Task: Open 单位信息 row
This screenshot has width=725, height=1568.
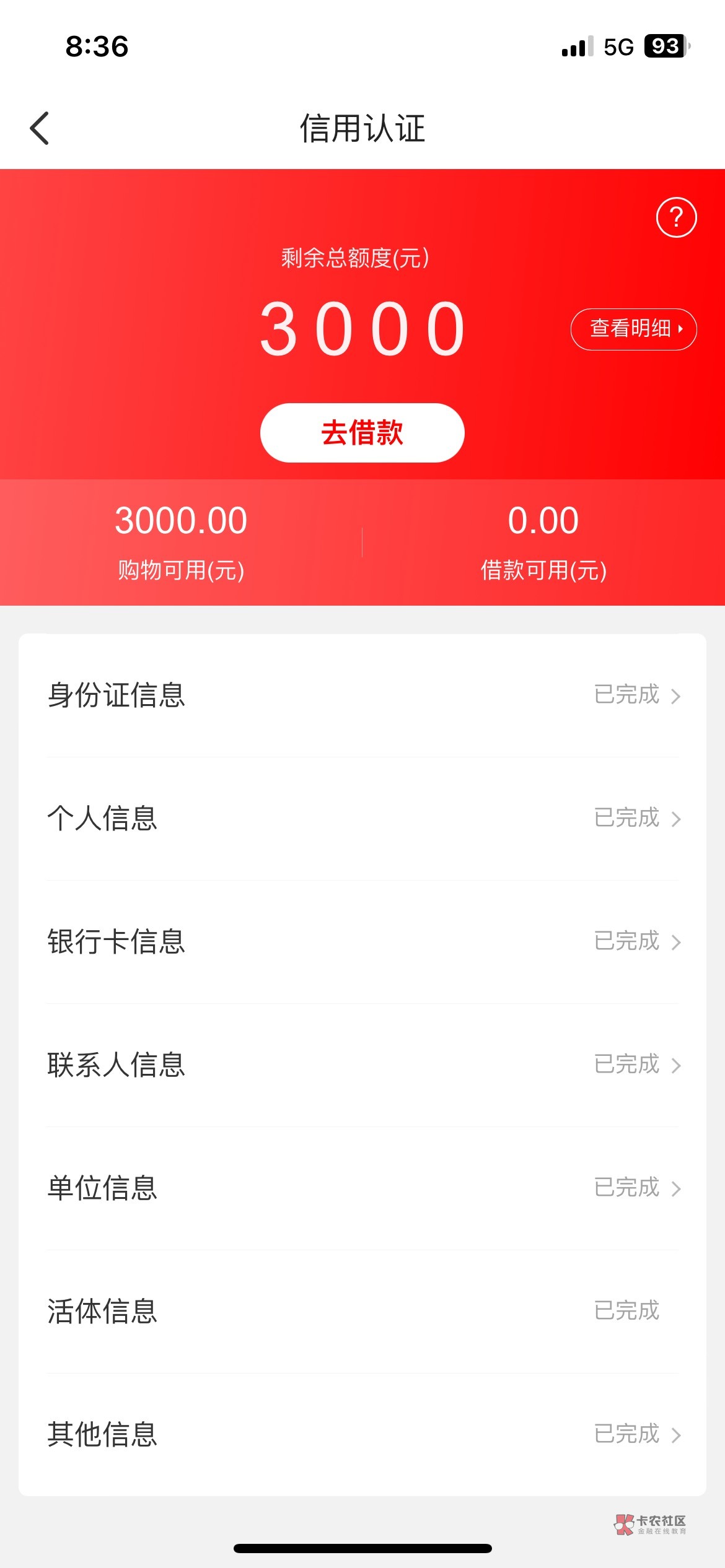Action: click(x=362, y=1188)
